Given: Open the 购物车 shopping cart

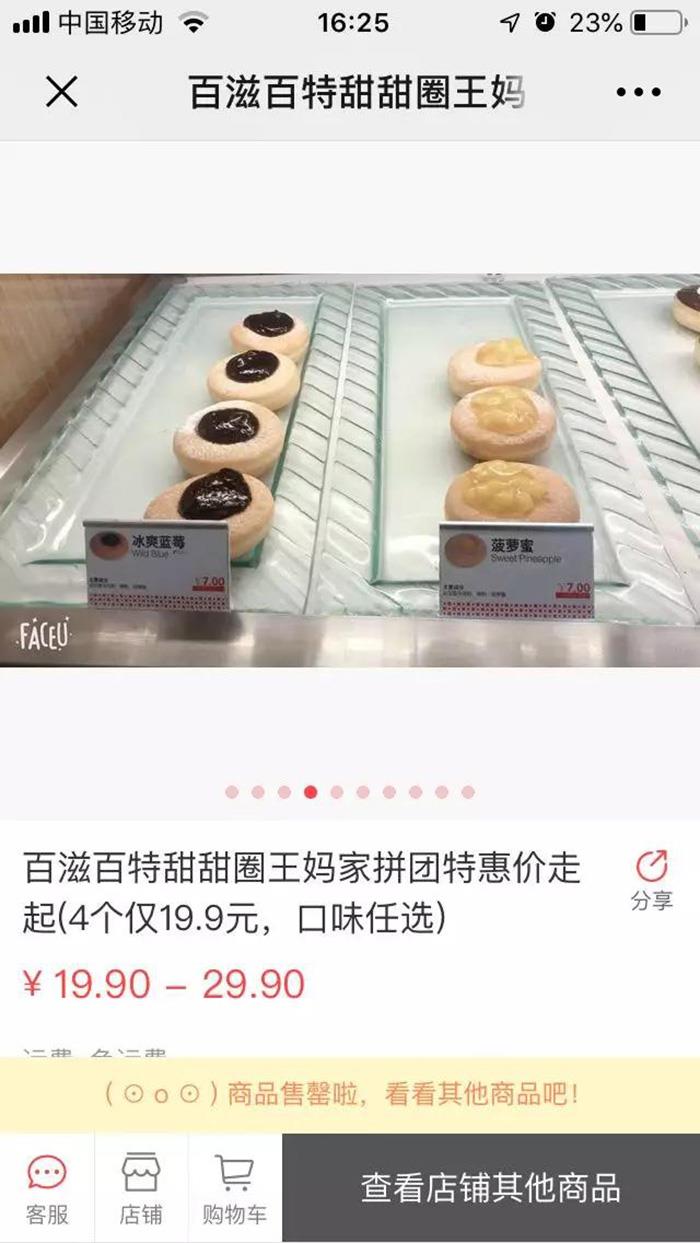Looking at the screenshot, I should 234,1189.
